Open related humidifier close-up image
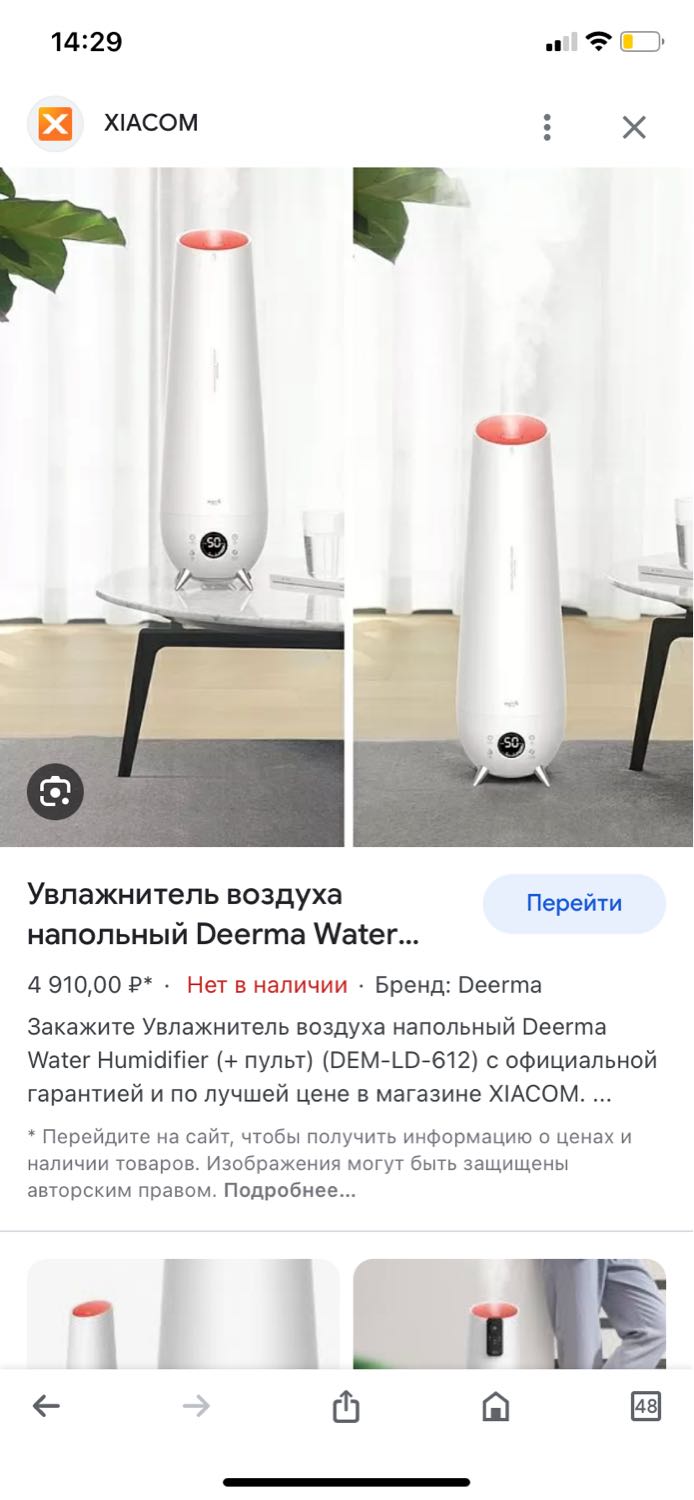694x1500 pixels. tap(183, 1314)
